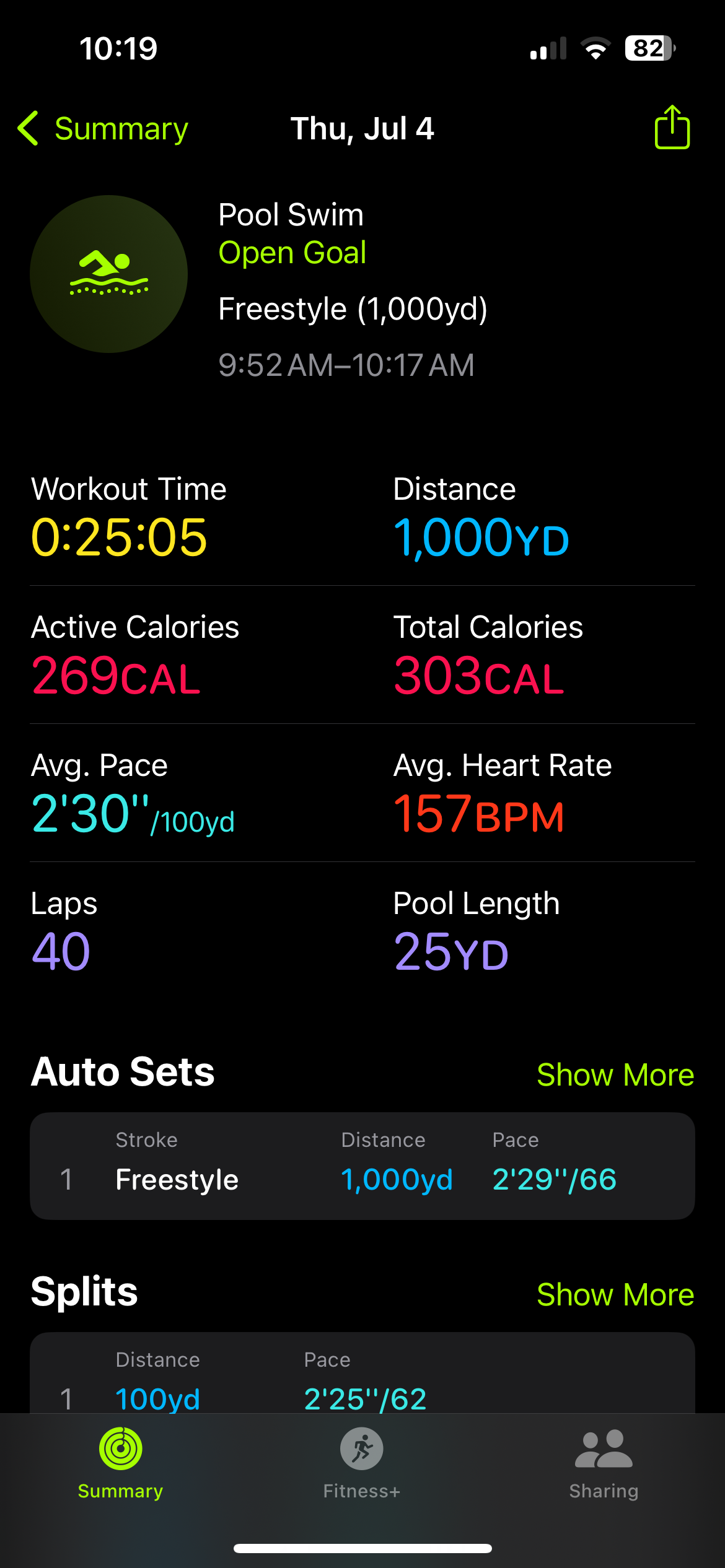The height and width of the screenshot is (1568, 725).
Task: Show more Auto Sets
Action: click(615, 1074)
